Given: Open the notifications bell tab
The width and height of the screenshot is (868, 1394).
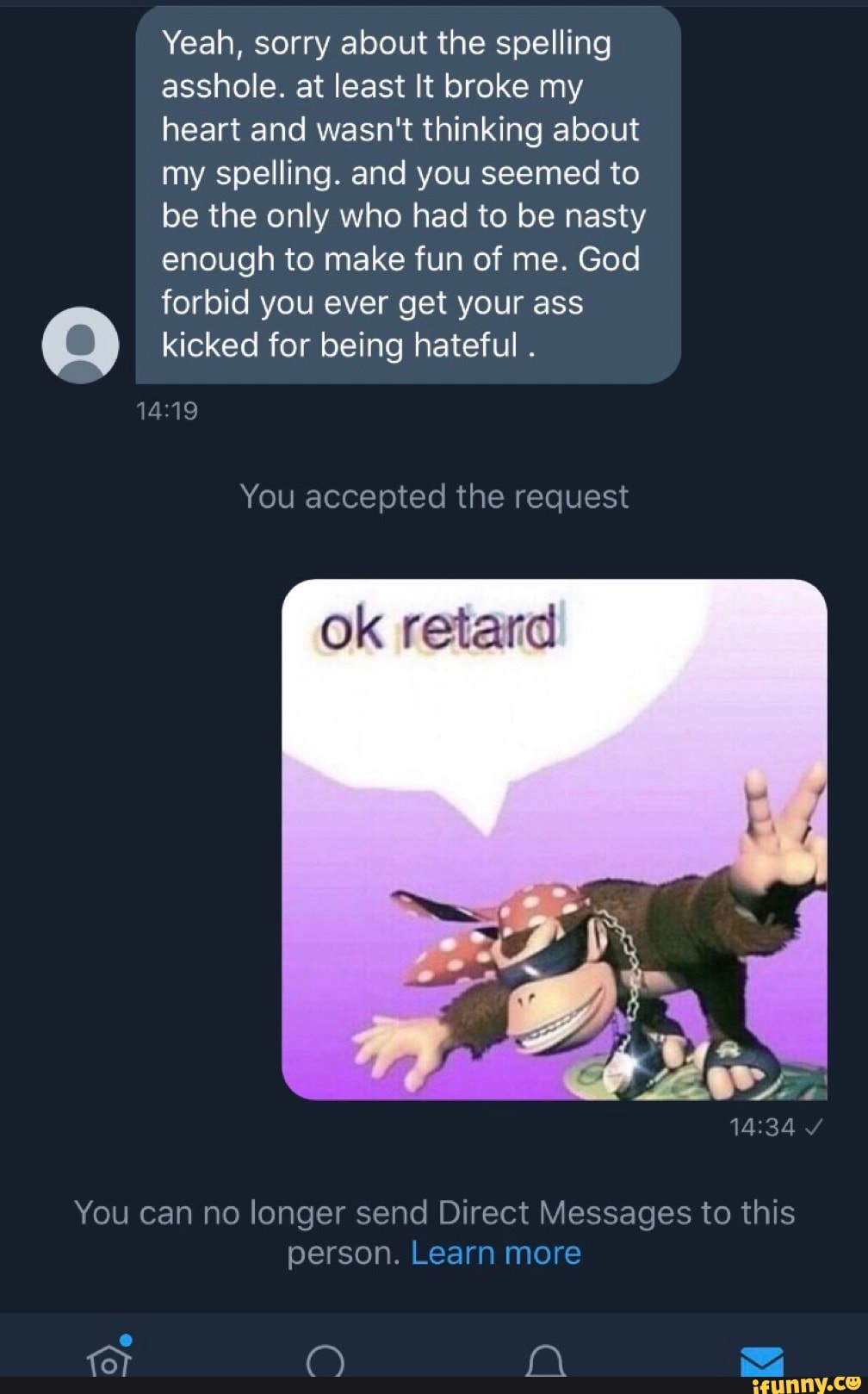Looking at the screenshot, I should [543, 1363].
